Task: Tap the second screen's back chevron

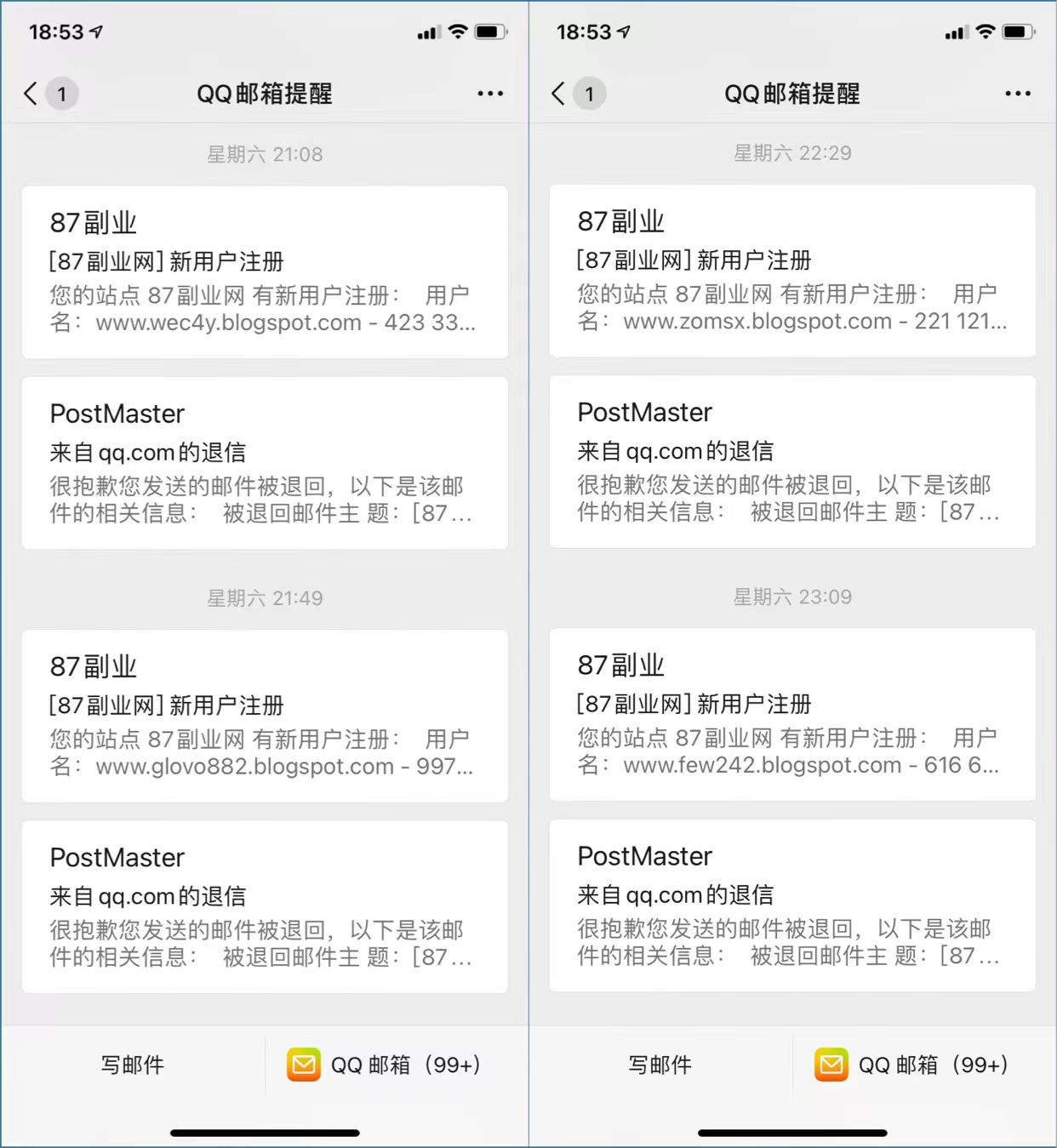Action: coord(557,94)
